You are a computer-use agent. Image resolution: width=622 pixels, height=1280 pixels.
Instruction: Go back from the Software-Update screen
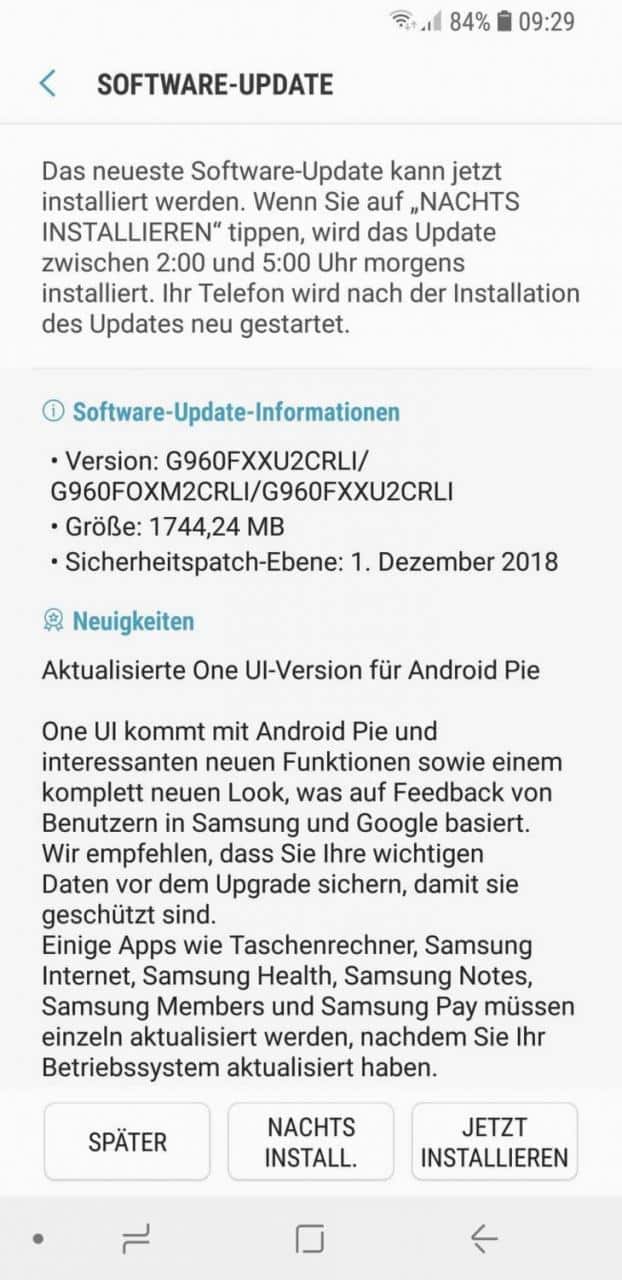pos(48,84)
